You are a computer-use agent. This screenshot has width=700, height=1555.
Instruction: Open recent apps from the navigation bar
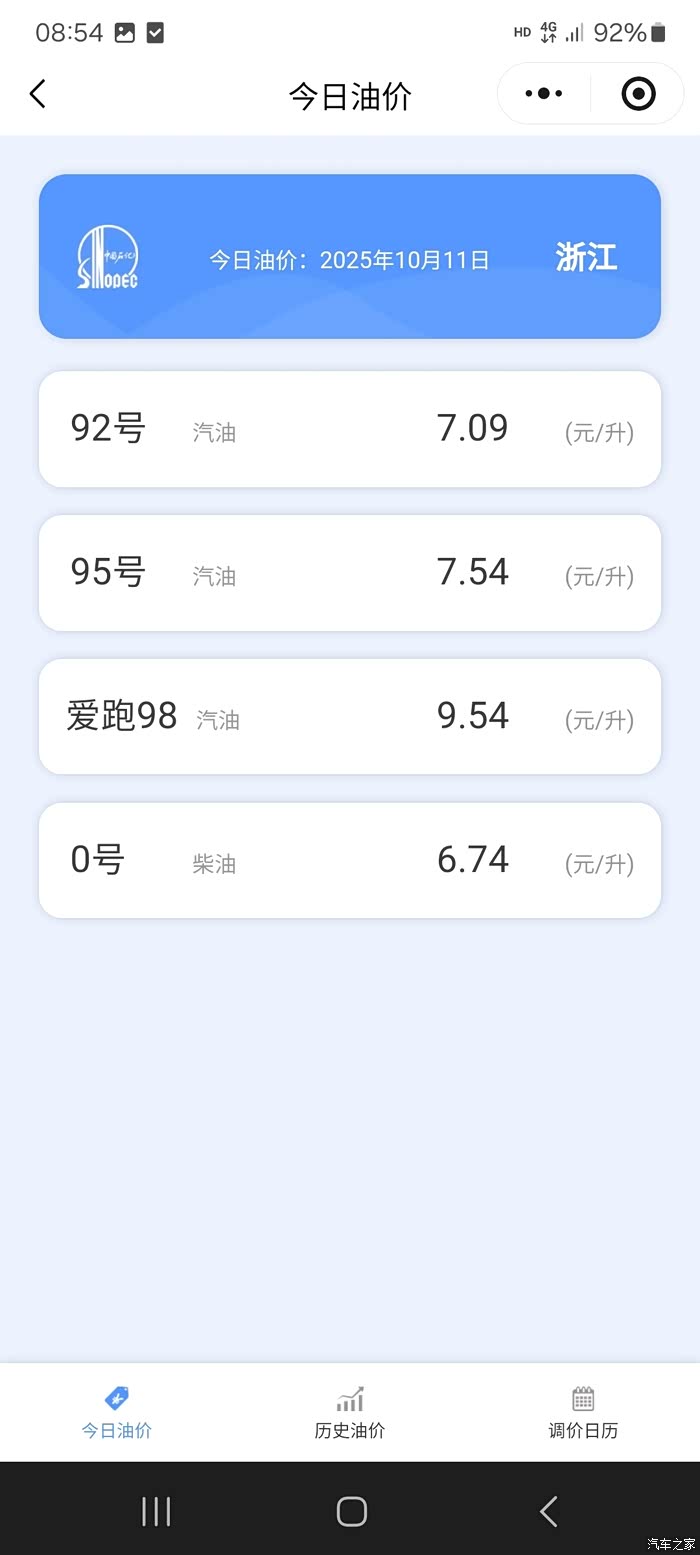[x=156, y=1511]
